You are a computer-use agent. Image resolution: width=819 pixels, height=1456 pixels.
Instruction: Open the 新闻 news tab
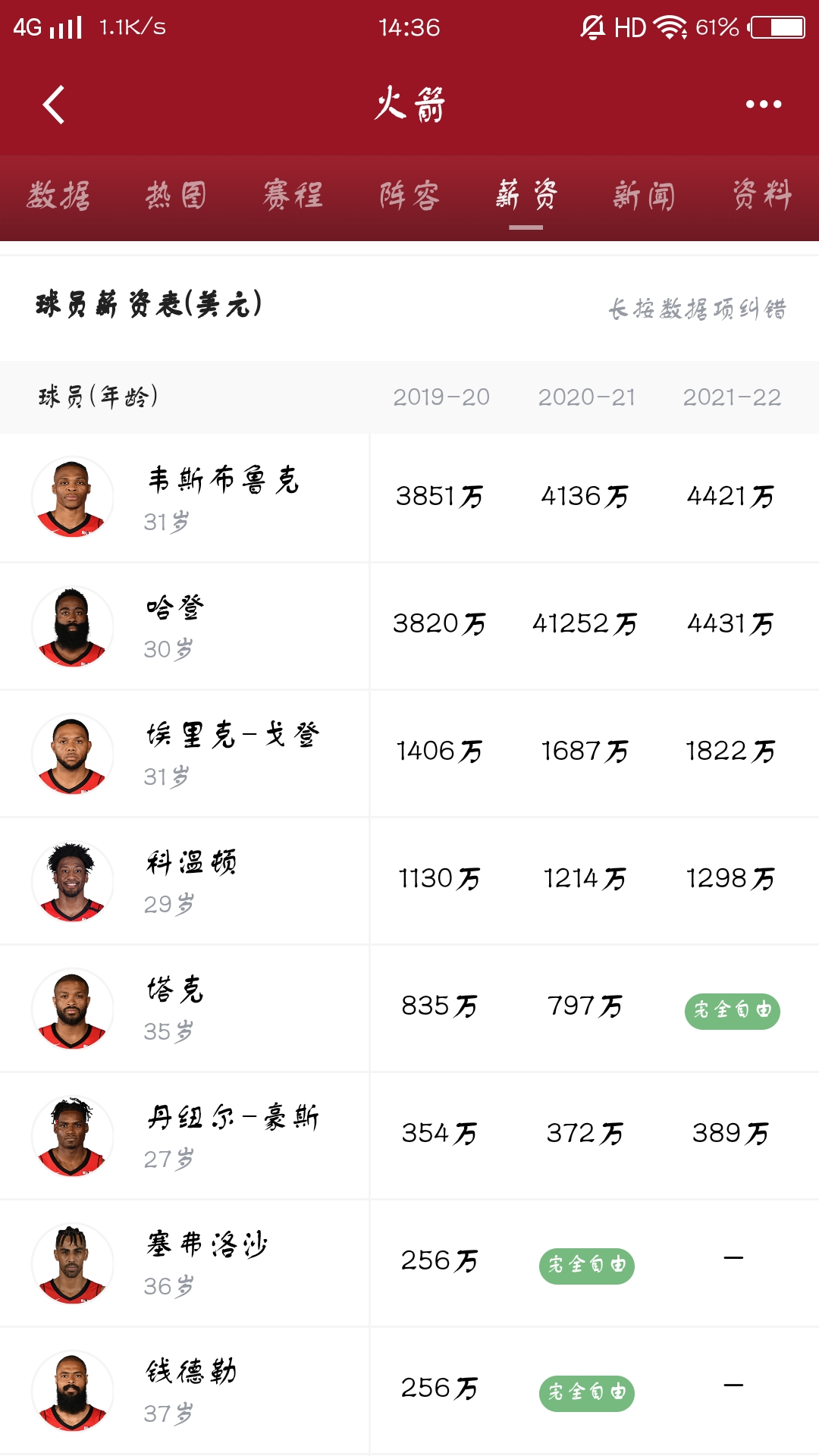644,196
